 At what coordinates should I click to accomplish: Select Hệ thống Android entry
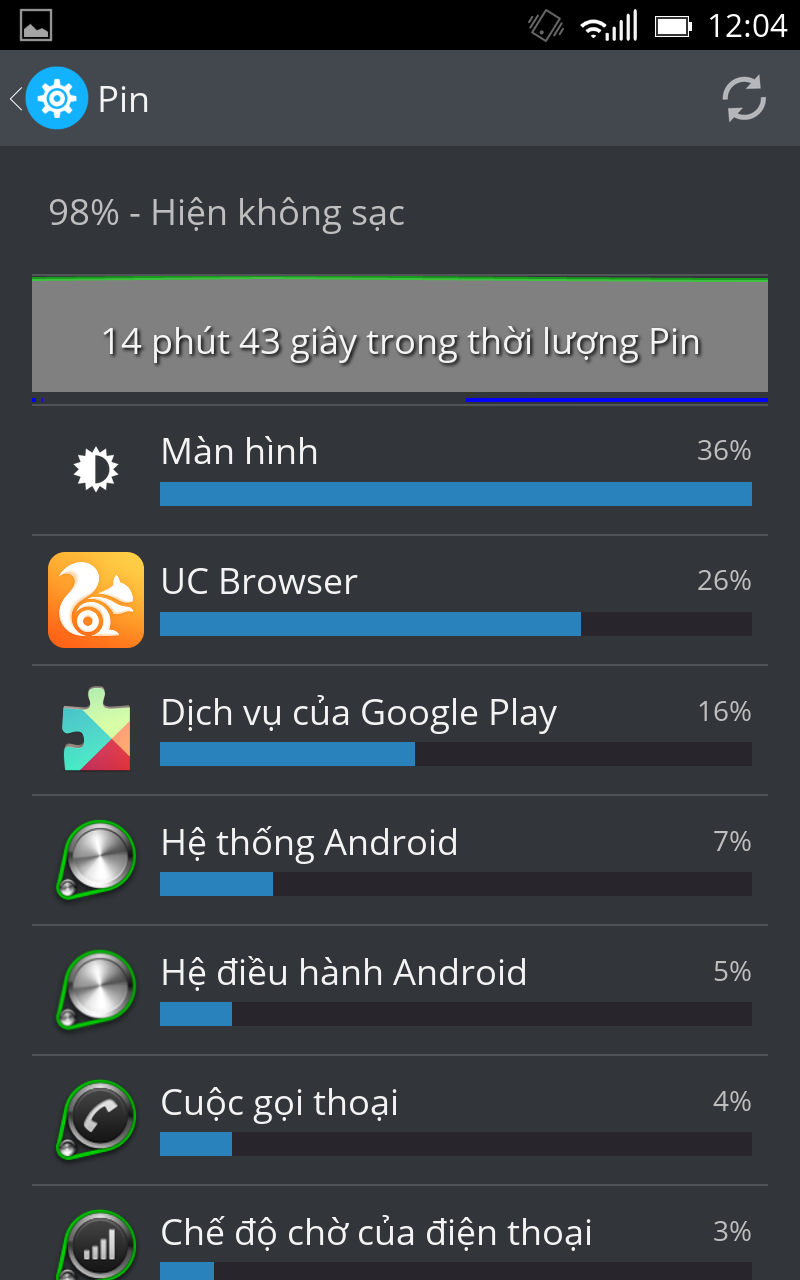(x=400, y=861)
